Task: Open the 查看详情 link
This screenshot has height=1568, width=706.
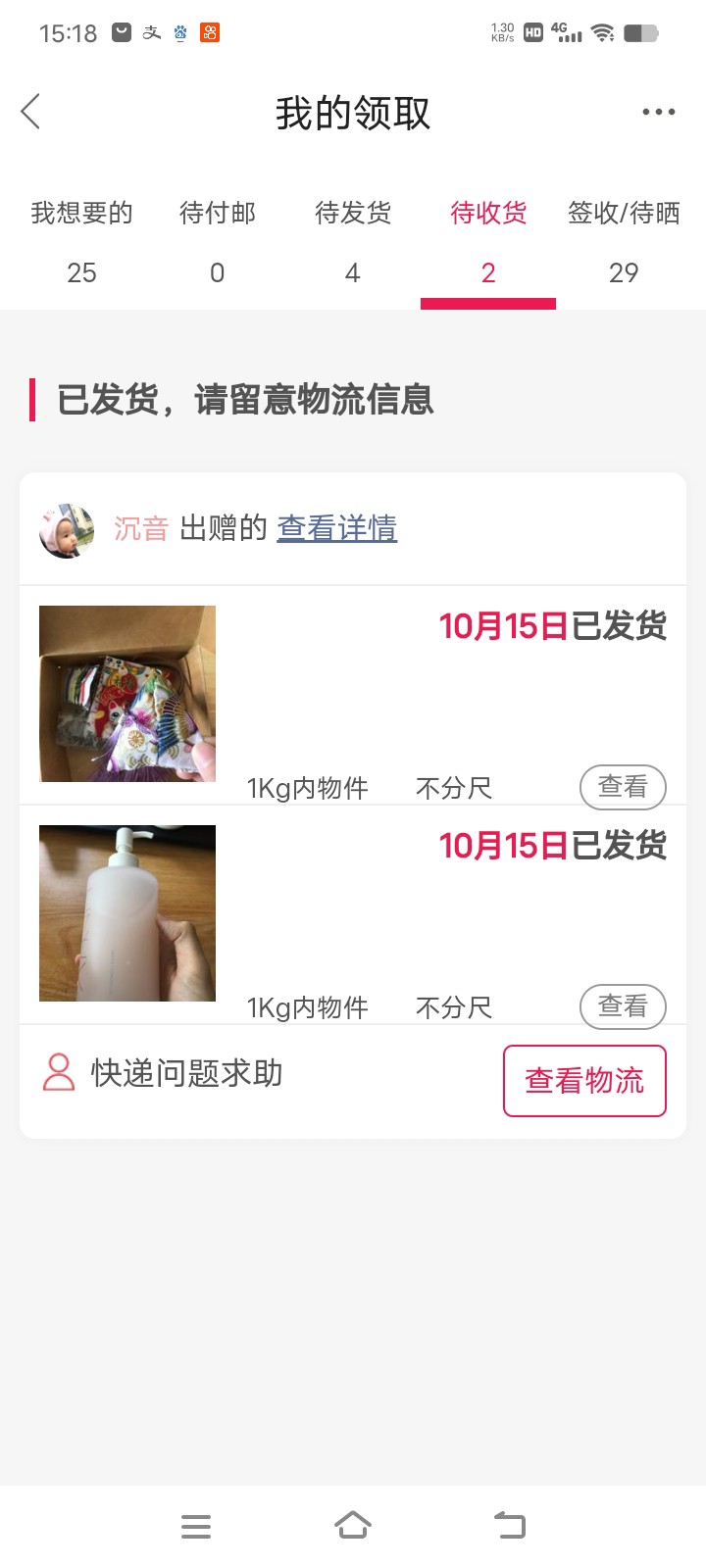Action: tap(336, 528)
